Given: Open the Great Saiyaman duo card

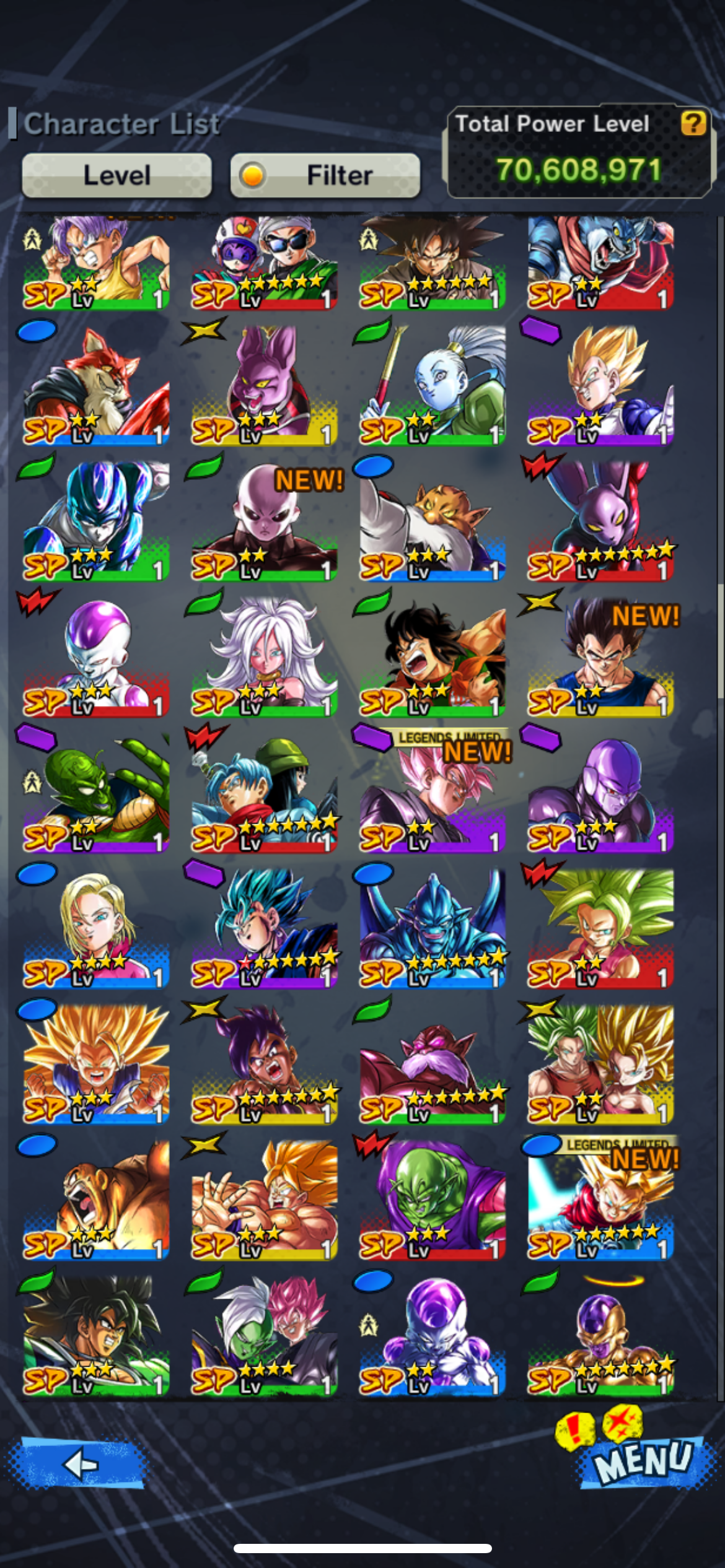Looking at the screenshot, I should point(264,263).
